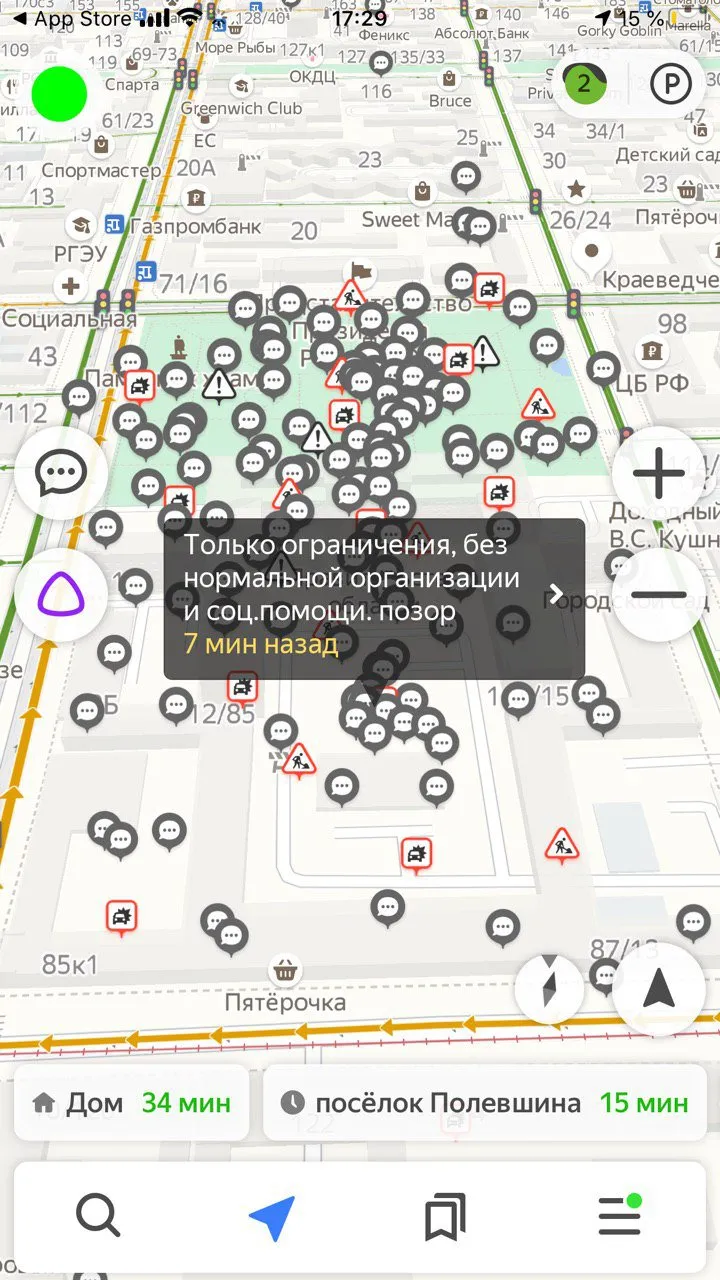Switch to the navigation arrow tab
The width and height of the screenshot is (720, 1280).
tap(272, 1217)
